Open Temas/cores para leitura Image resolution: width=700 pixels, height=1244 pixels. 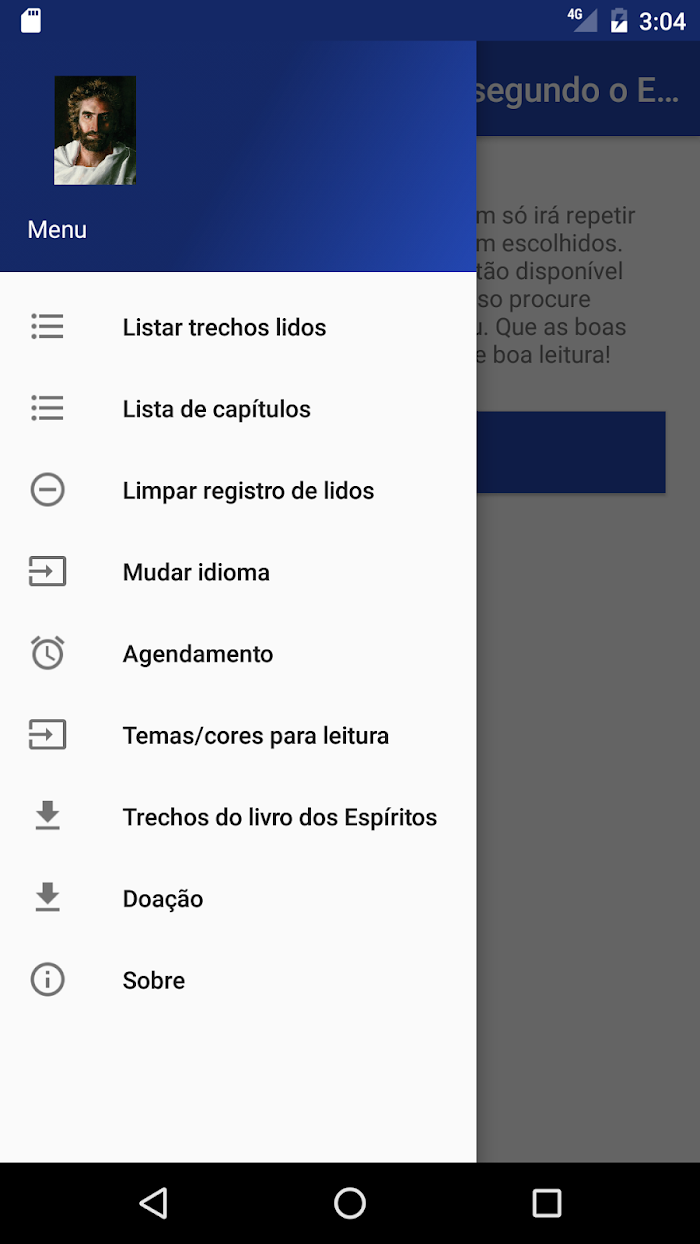[238, 736]
